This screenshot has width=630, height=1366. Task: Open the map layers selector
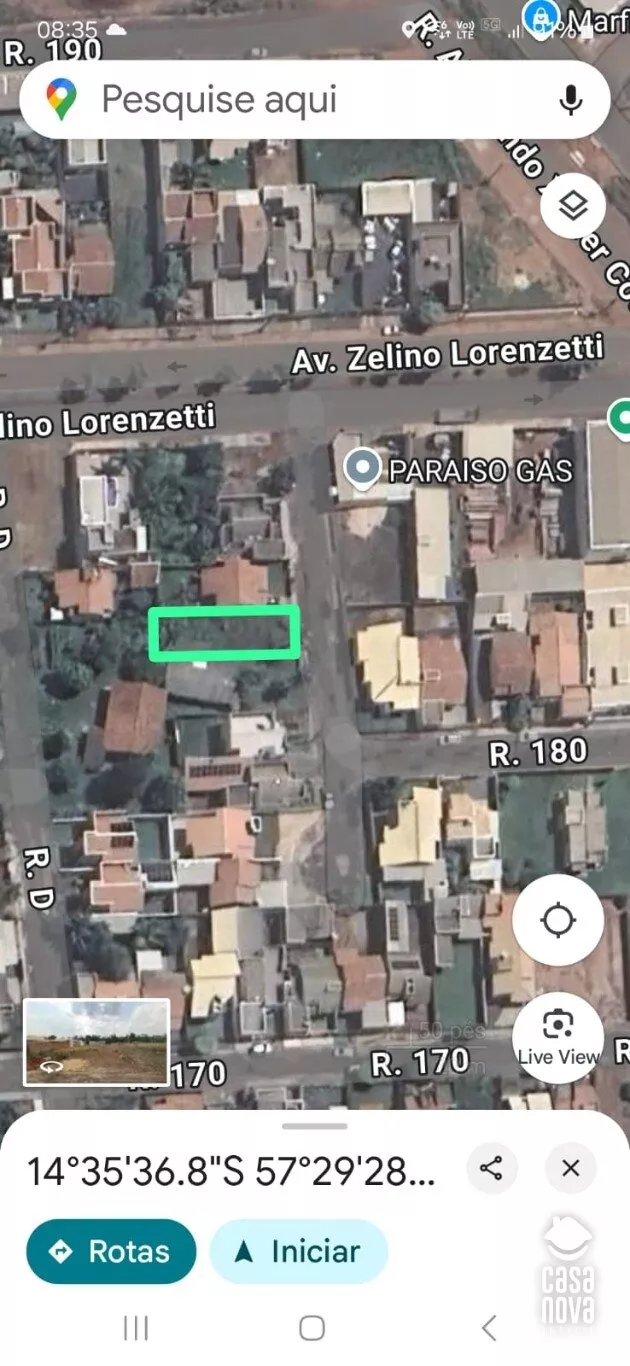tap(572, 207)
